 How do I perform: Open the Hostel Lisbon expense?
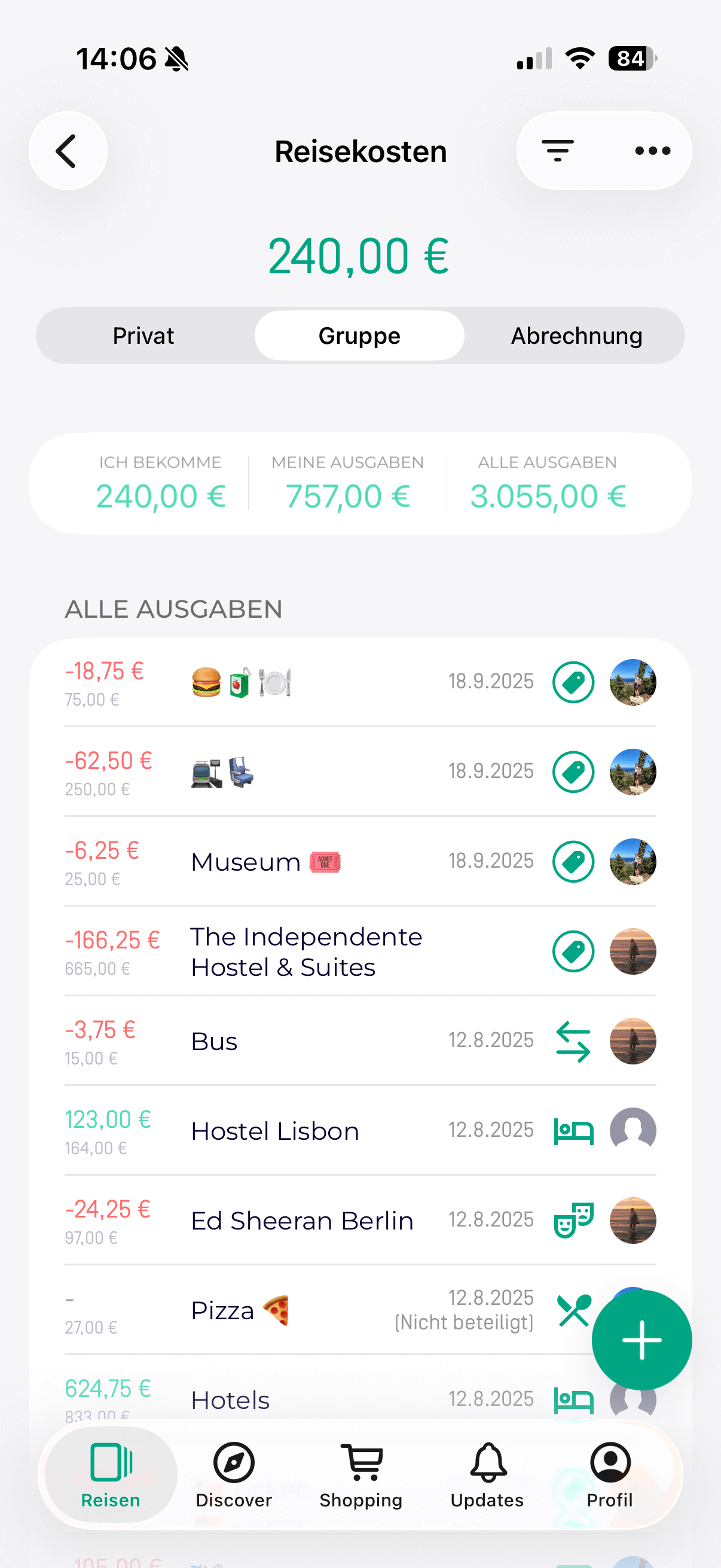(304, 1131)
